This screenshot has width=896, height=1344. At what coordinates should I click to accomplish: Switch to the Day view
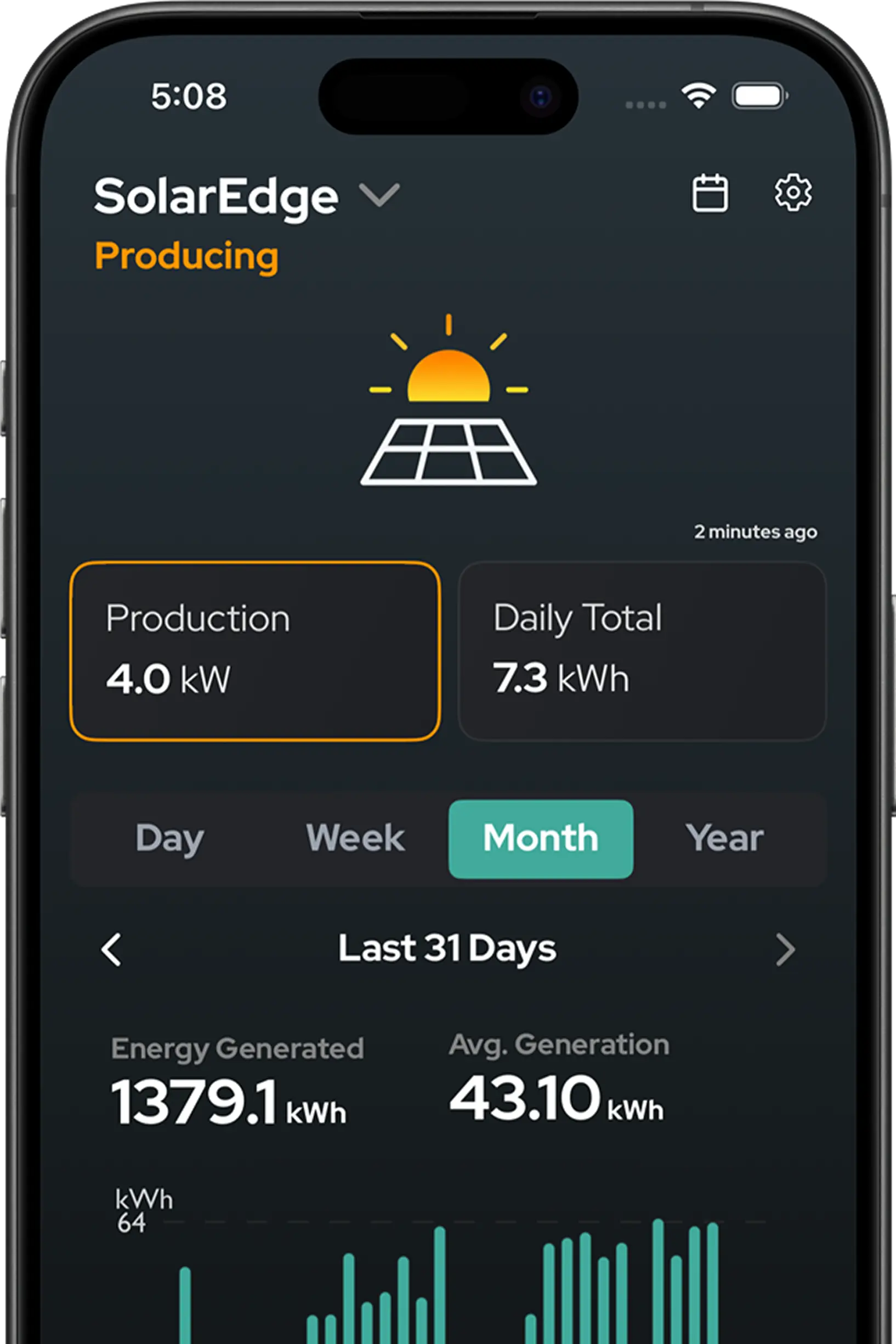coord(170,839)
